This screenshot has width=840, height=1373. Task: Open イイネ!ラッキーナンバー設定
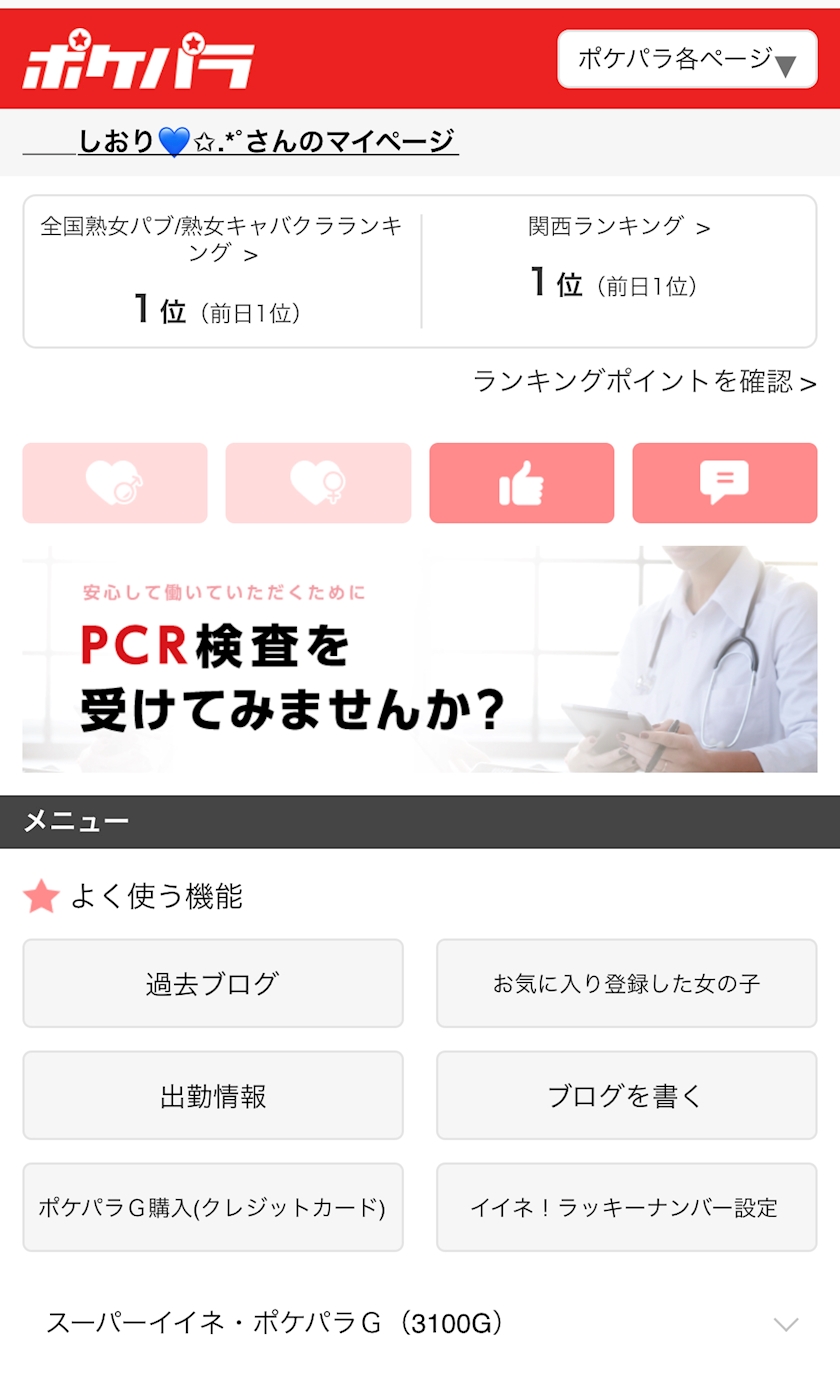[627, 1207]
